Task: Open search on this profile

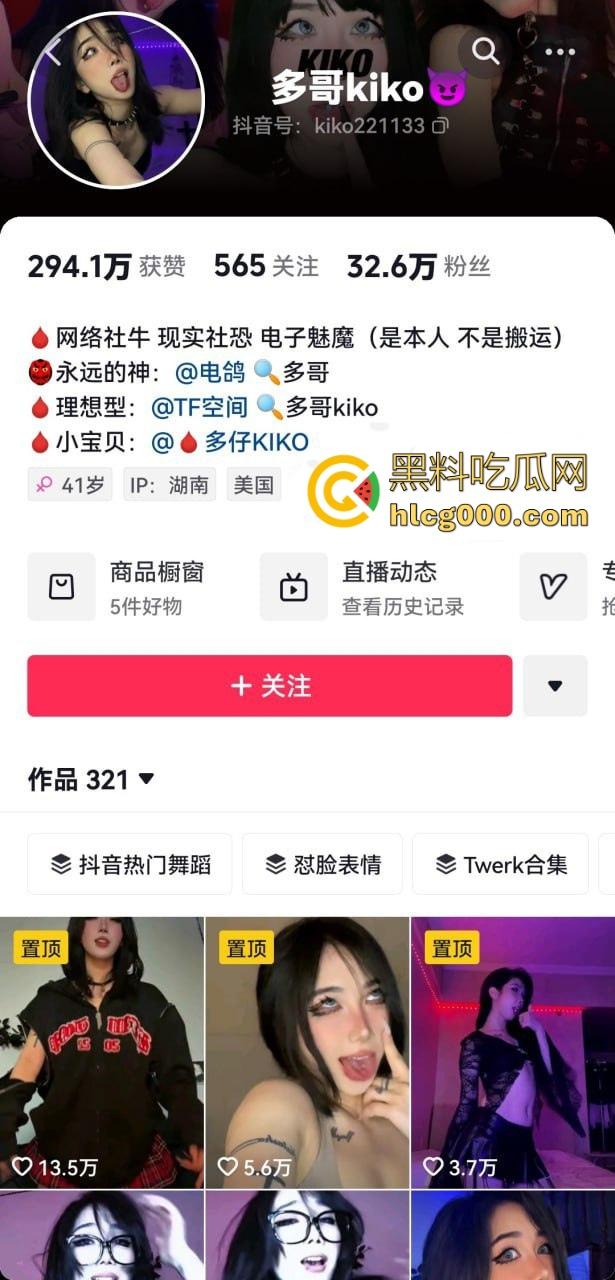Action: point(485,51)
